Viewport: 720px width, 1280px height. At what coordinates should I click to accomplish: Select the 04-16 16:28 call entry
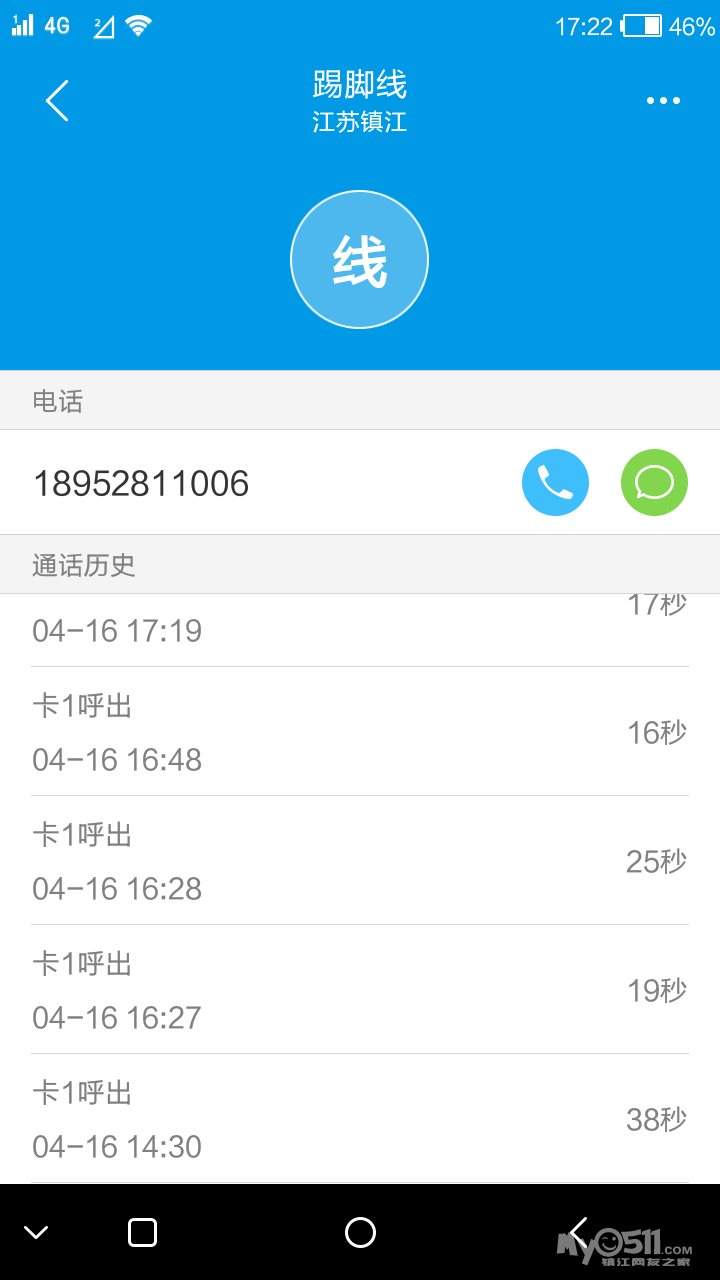[x=360, y=861]
